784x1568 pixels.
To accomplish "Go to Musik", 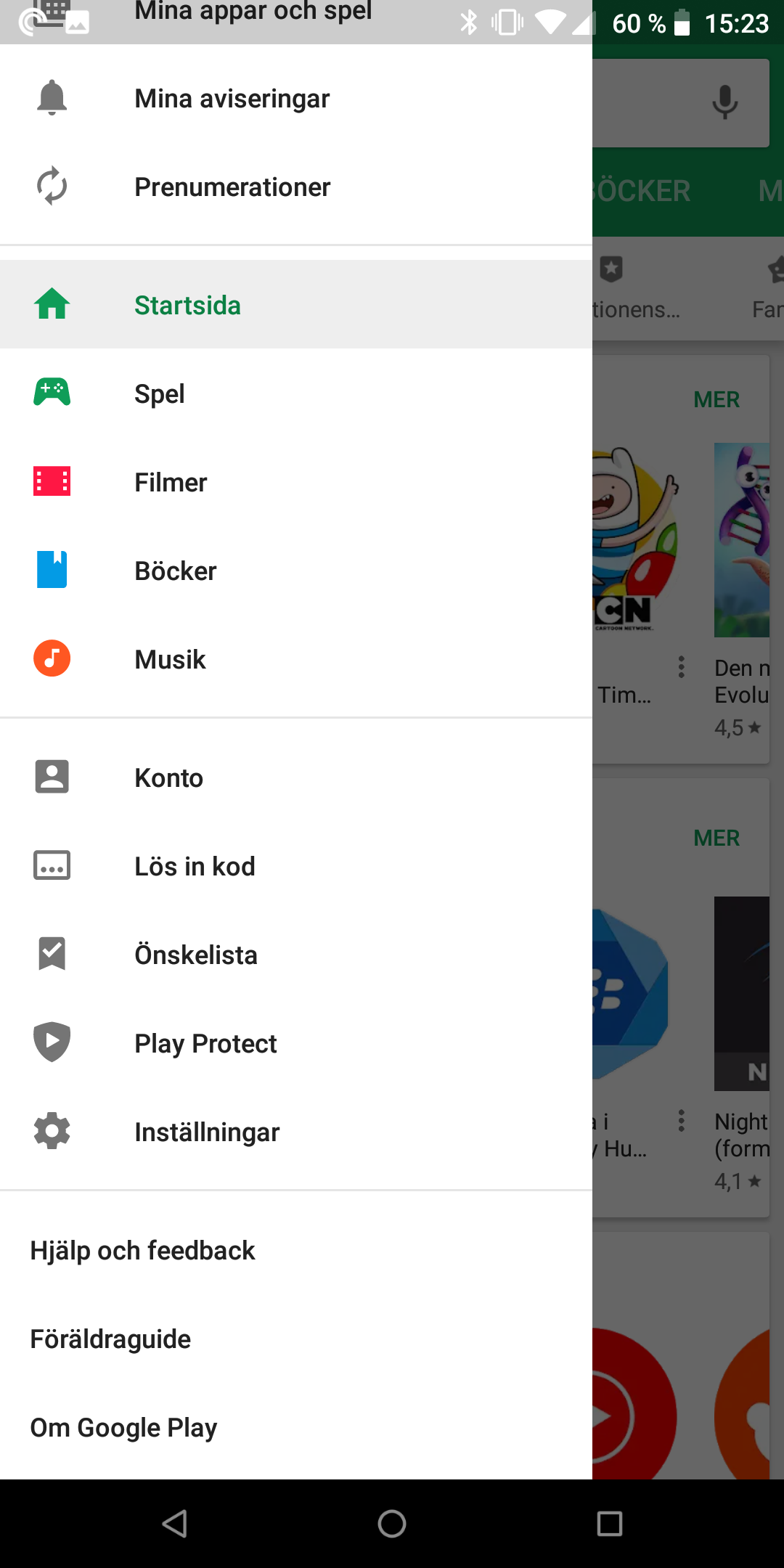I will point(170,660).
